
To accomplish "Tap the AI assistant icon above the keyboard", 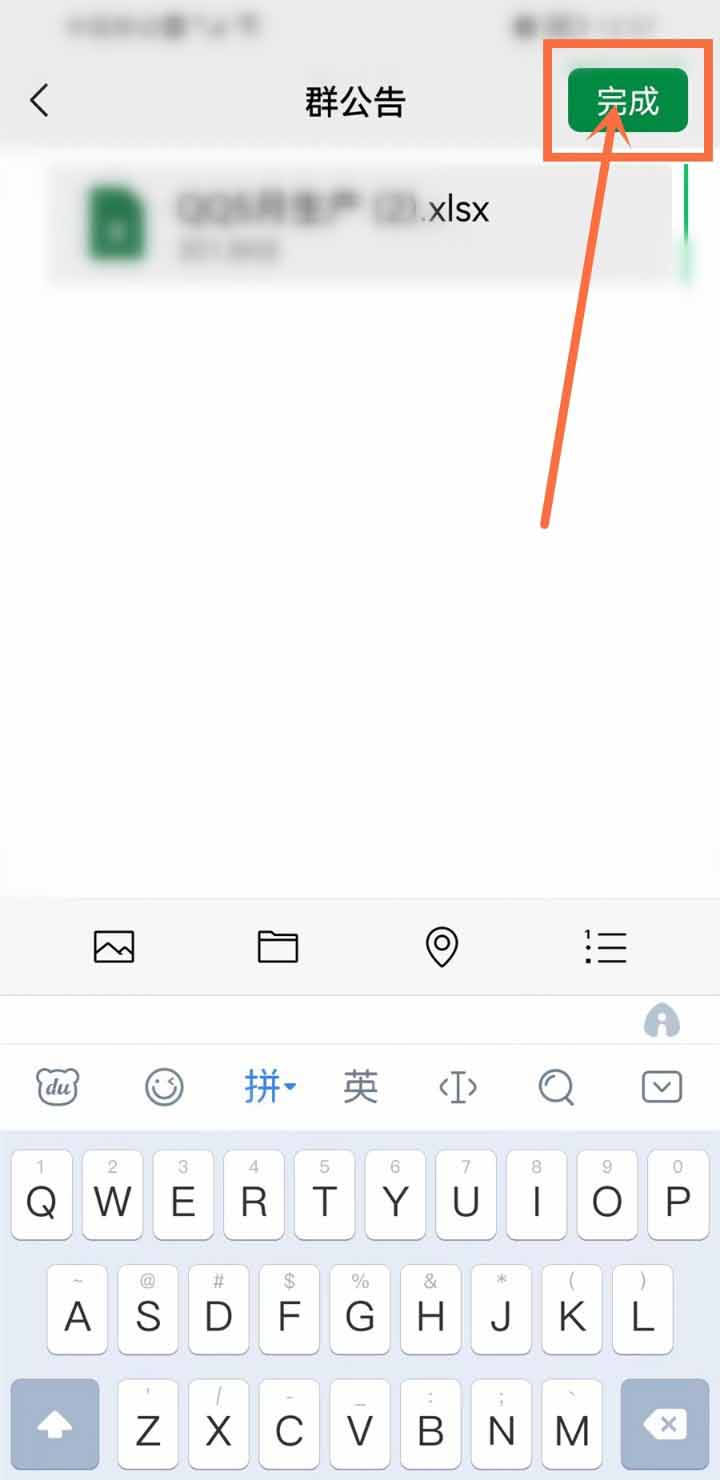I will coord(661,1021).
